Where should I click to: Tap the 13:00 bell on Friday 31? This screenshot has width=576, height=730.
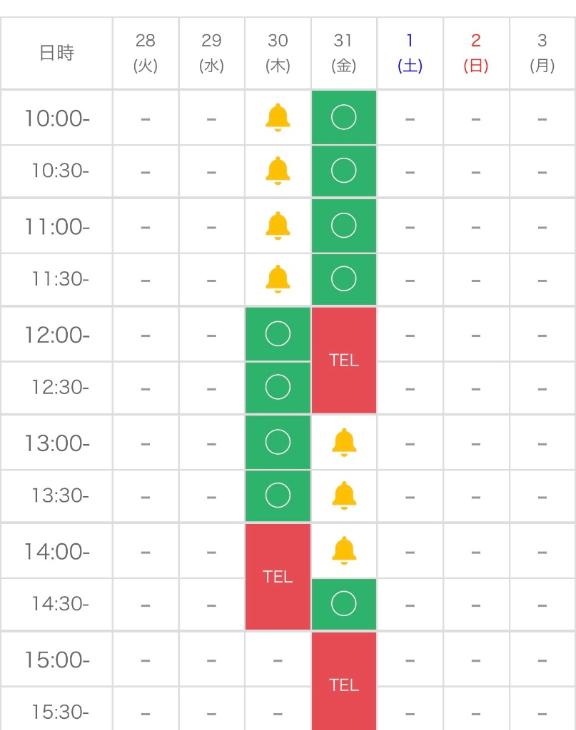[344, 442]
